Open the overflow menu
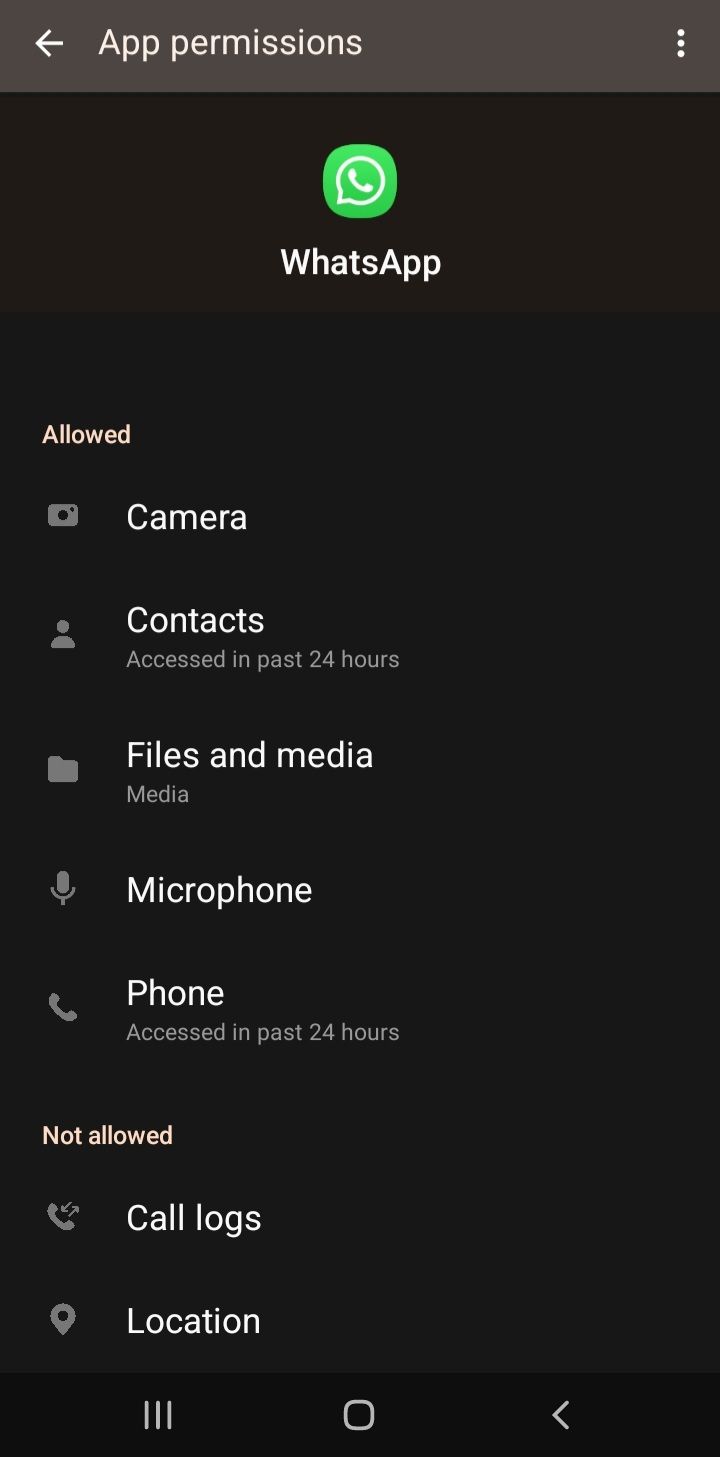Image resolution: width=720 pixels, height=1457 pixels. 680,43
